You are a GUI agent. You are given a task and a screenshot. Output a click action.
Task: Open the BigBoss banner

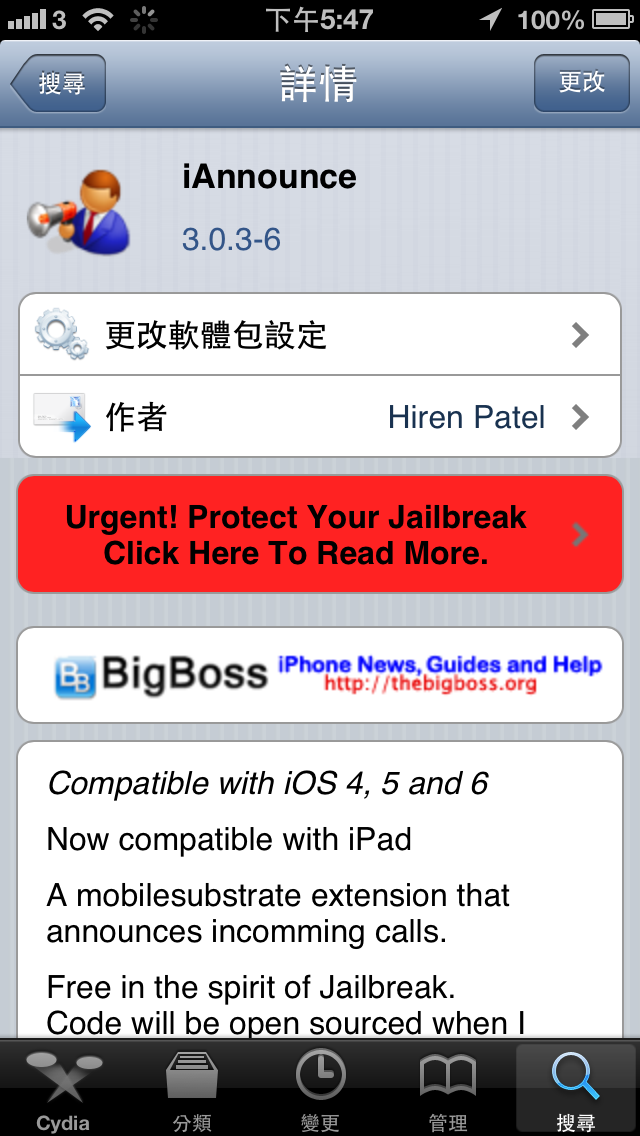pyautogui.click(x=320, y=675)
